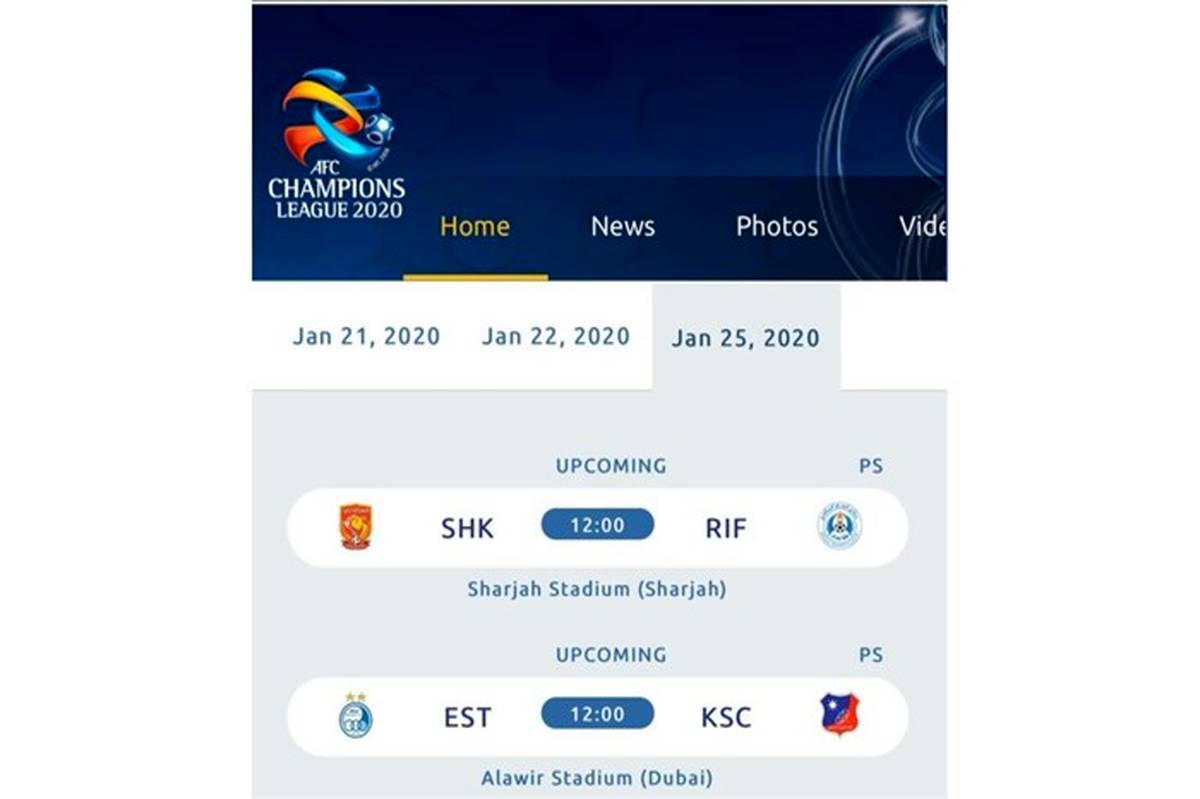The height and width of the screenshot is (799, 1200).
Task: Open the News tab
Action: point(622,227)
